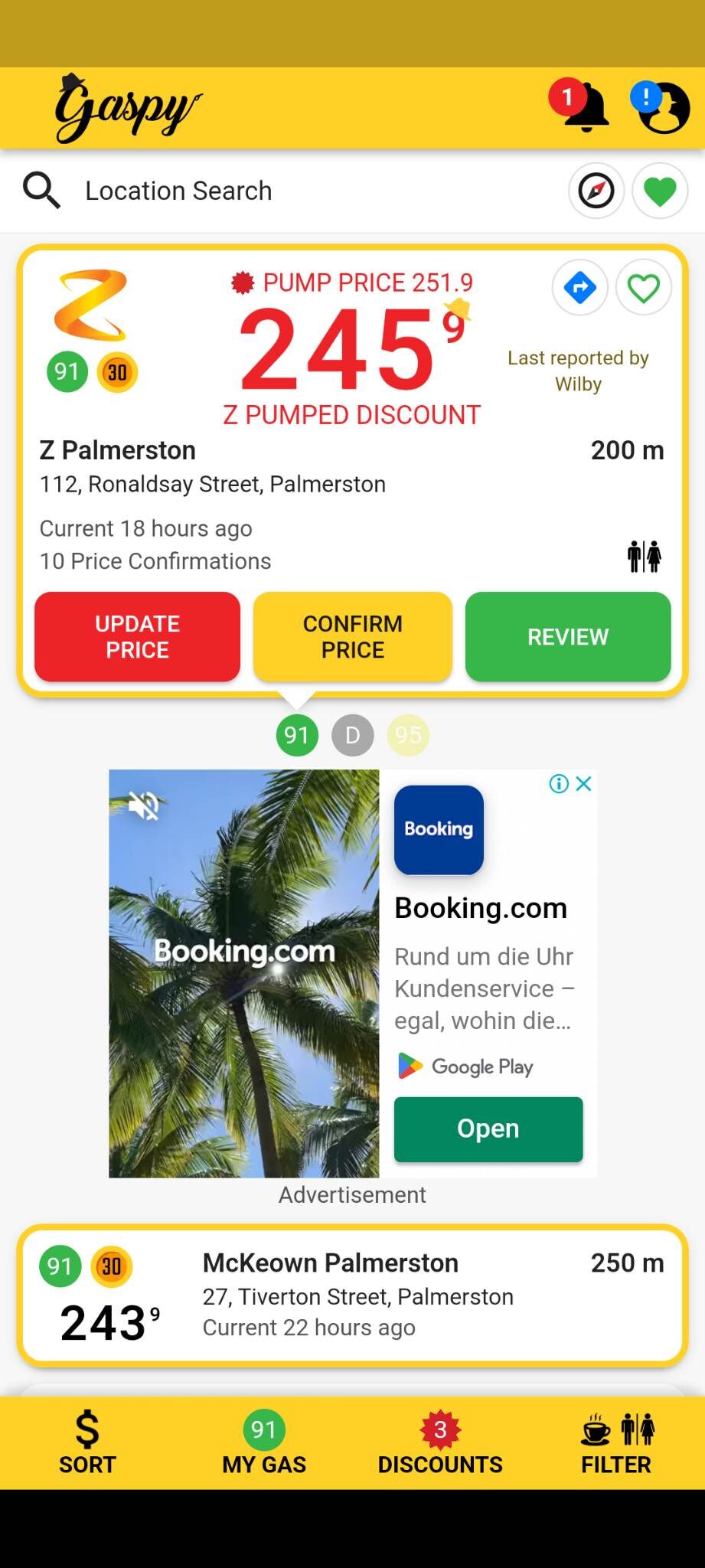Tap Open on the Booking.com ad
The height and width of the screenshot is (1568, 705).
(x=488, y=1129)
